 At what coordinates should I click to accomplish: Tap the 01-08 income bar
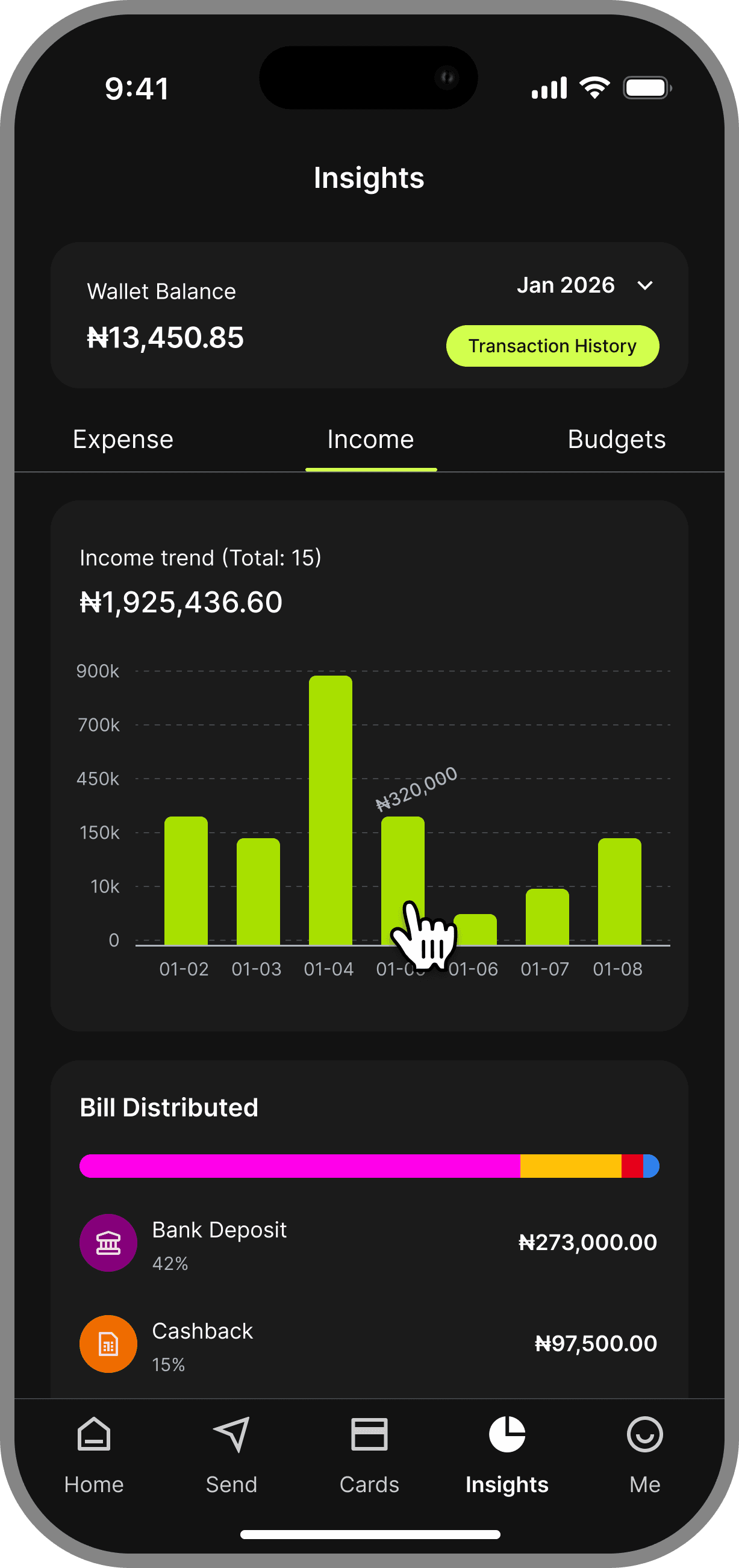pyautogui.click(x=619, y=891)
